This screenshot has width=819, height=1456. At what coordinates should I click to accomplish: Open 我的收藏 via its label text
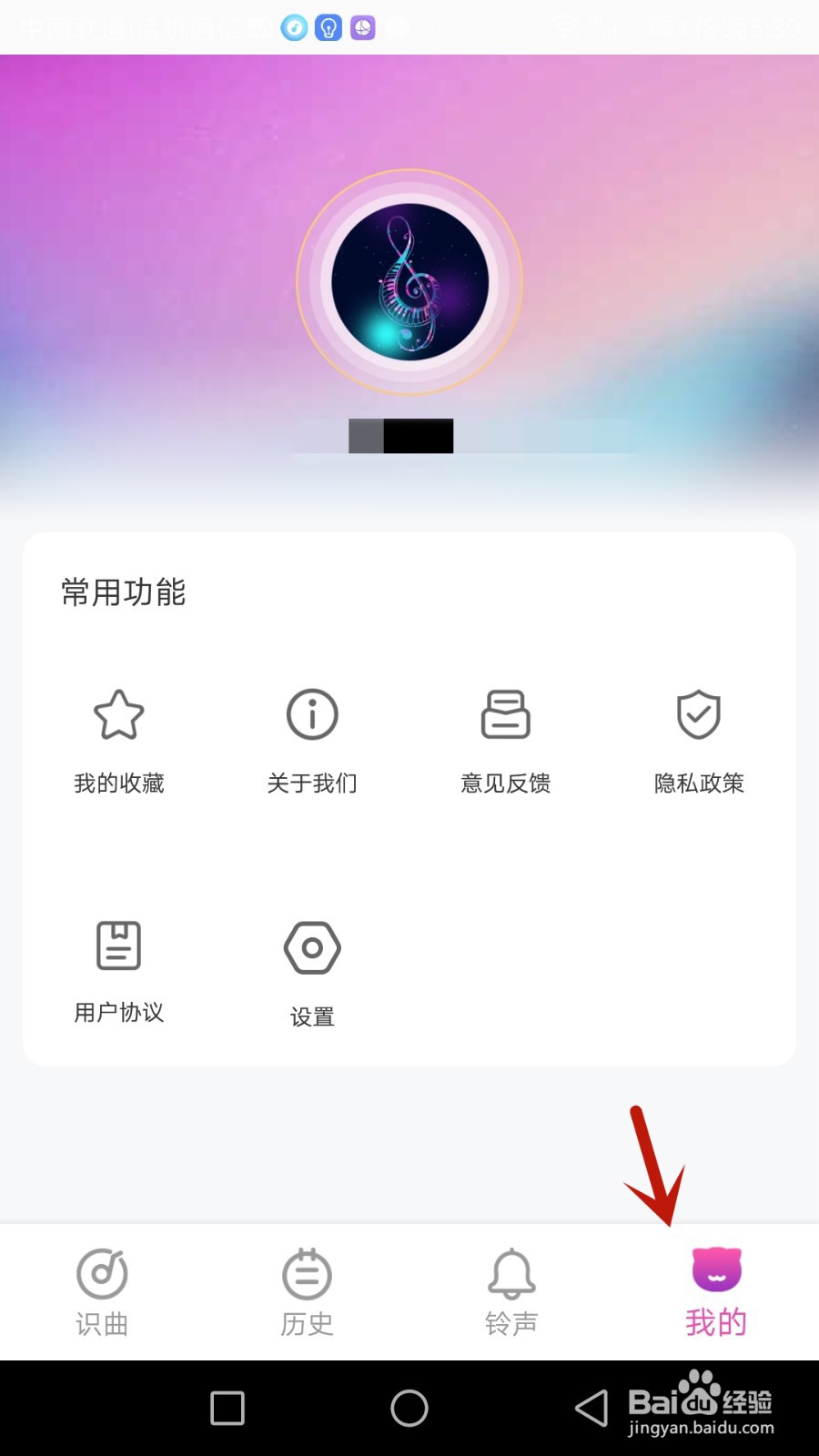pyautogui.click(x=118, y=783)
